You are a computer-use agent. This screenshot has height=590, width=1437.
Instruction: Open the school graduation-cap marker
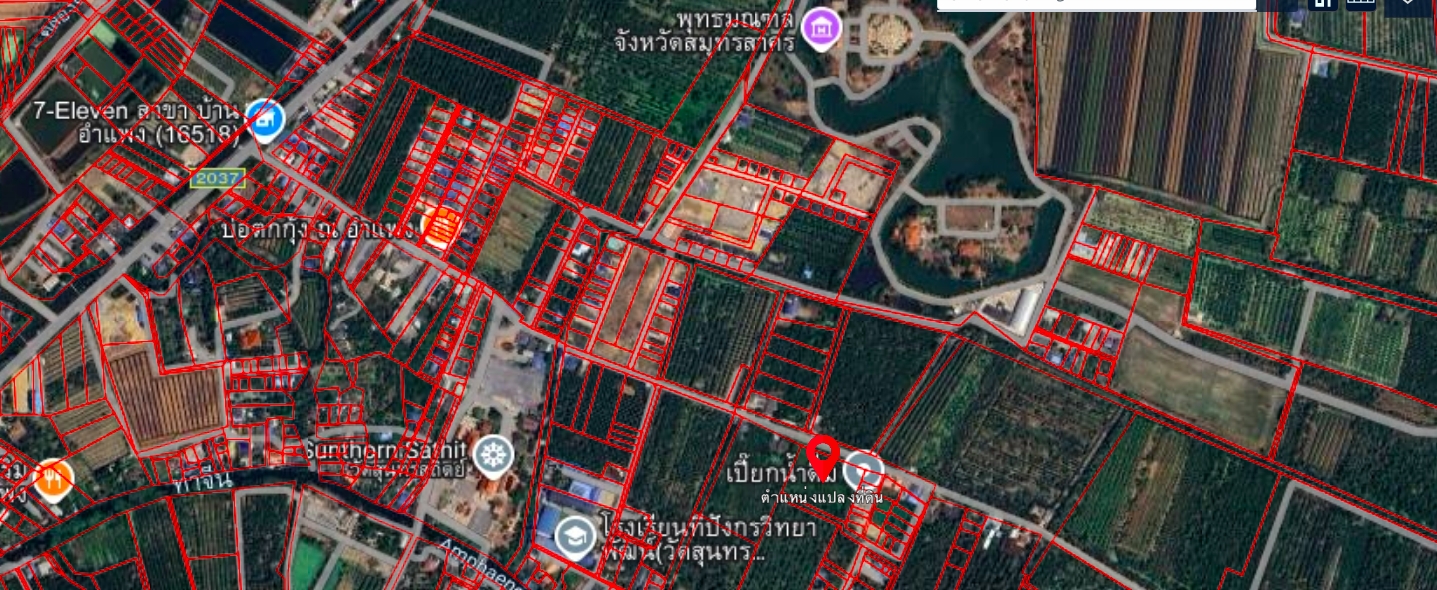tap(576, 537)
